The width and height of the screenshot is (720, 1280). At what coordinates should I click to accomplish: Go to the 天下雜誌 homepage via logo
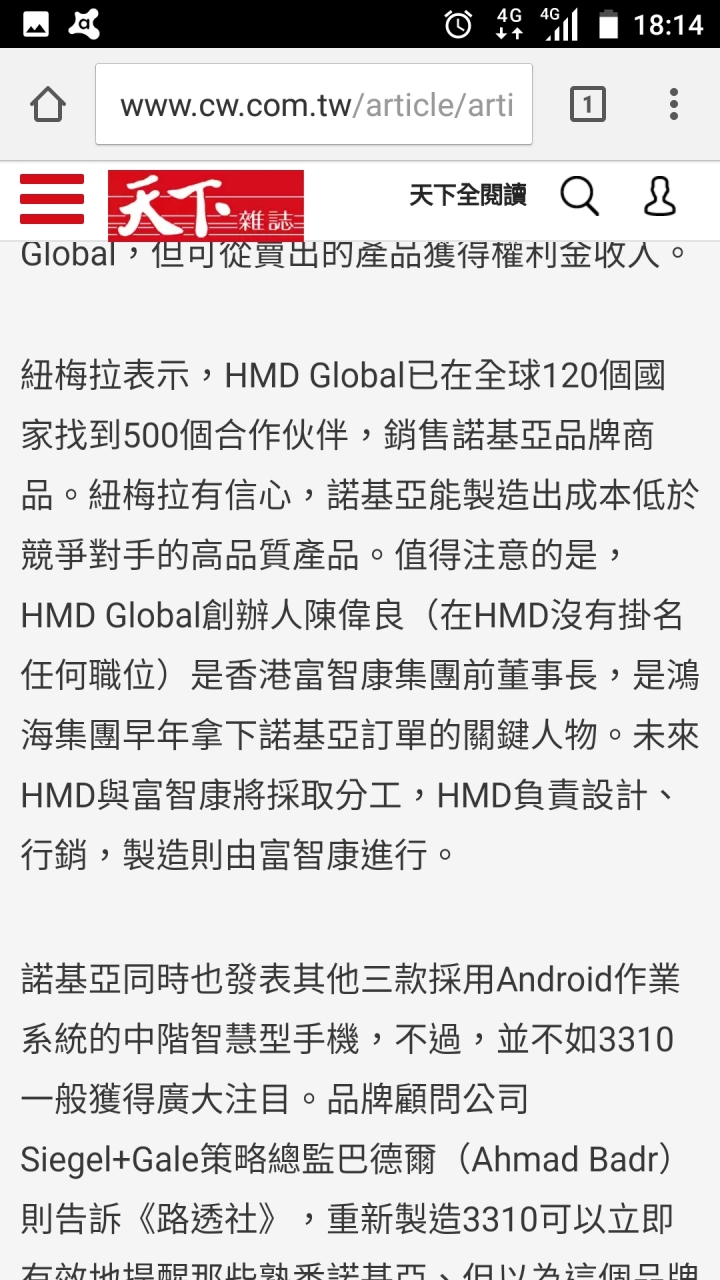pyautogui.click(x=206, y=204)
